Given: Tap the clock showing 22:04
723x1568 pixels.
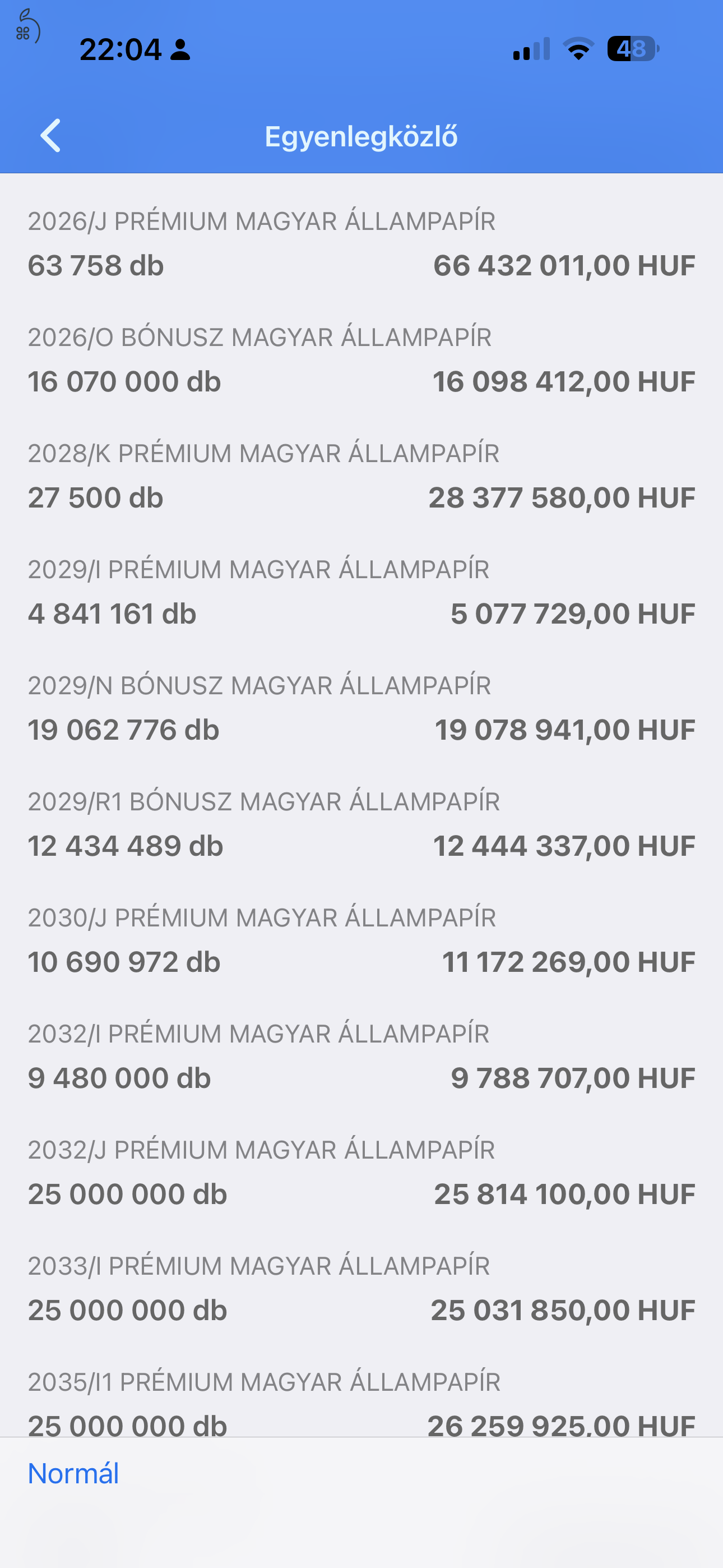Looking at the screenshot, I should (120, 50).
